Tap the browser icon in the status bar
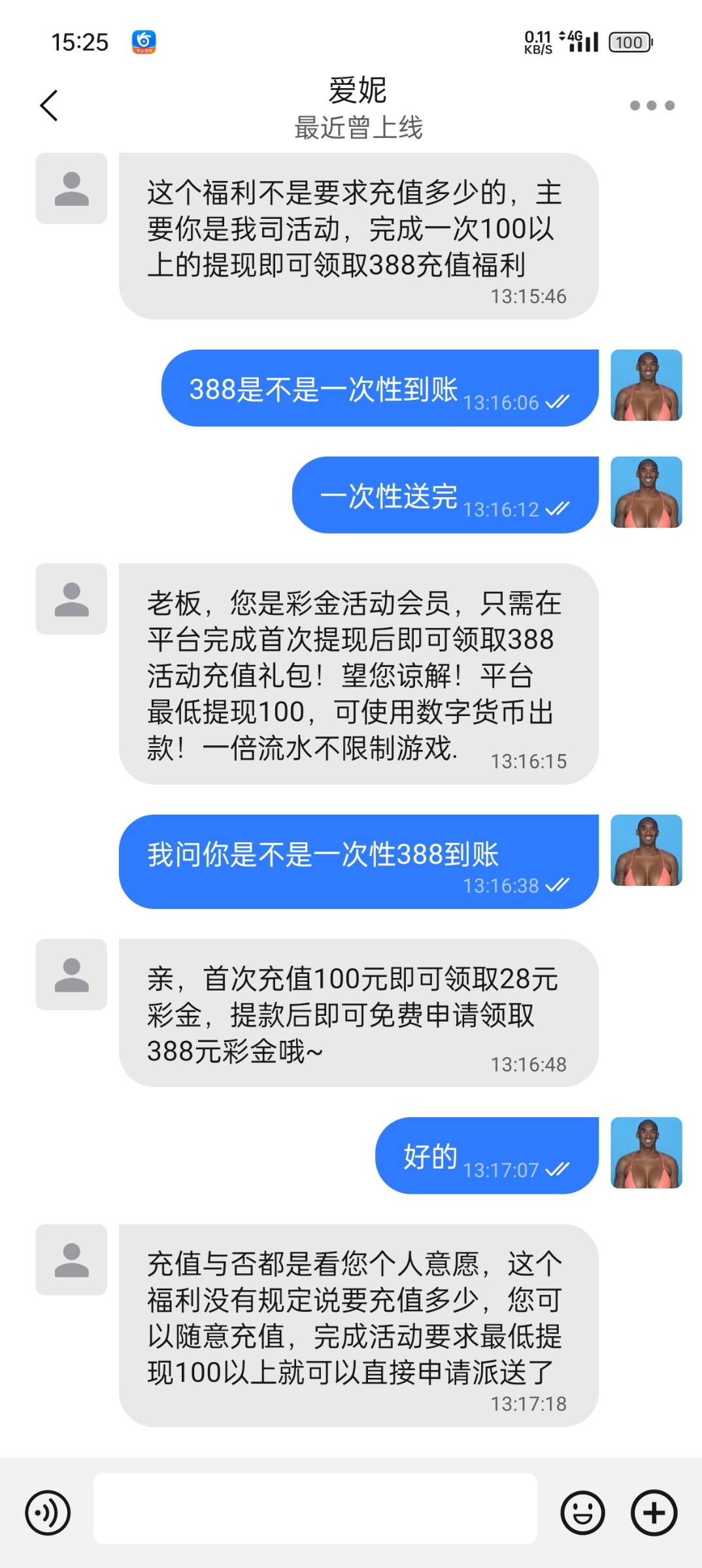Screen dimensions: 702x1568 (142, 42)
